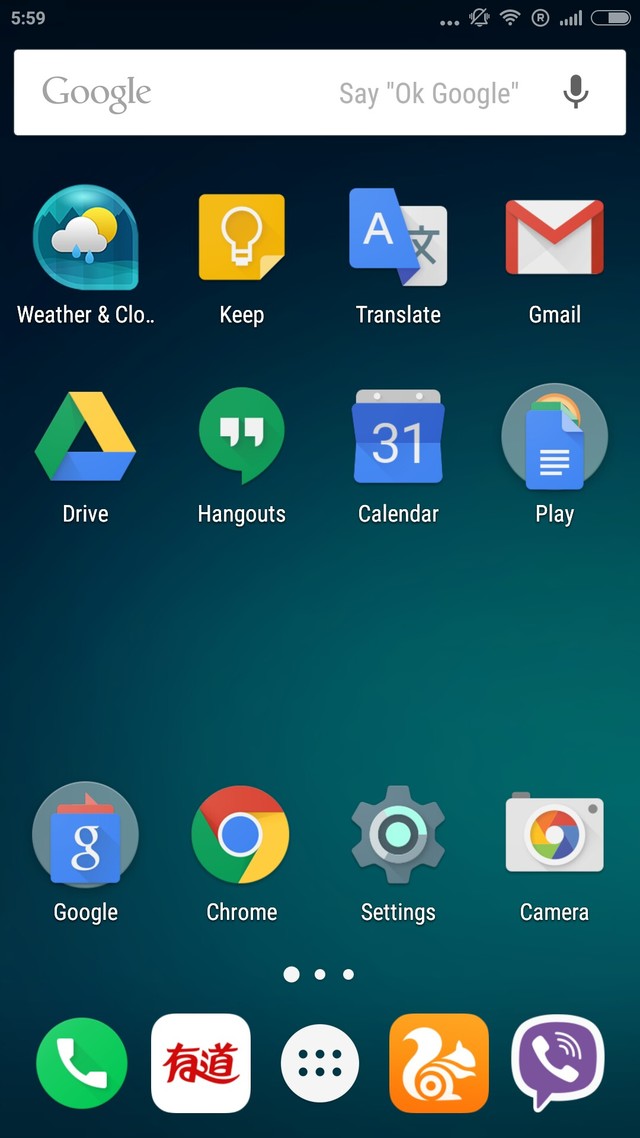The height and width of the screenshot is (1138, 640).
Task: Launch UC Browser from the dock
Action: coord(439,1063)
